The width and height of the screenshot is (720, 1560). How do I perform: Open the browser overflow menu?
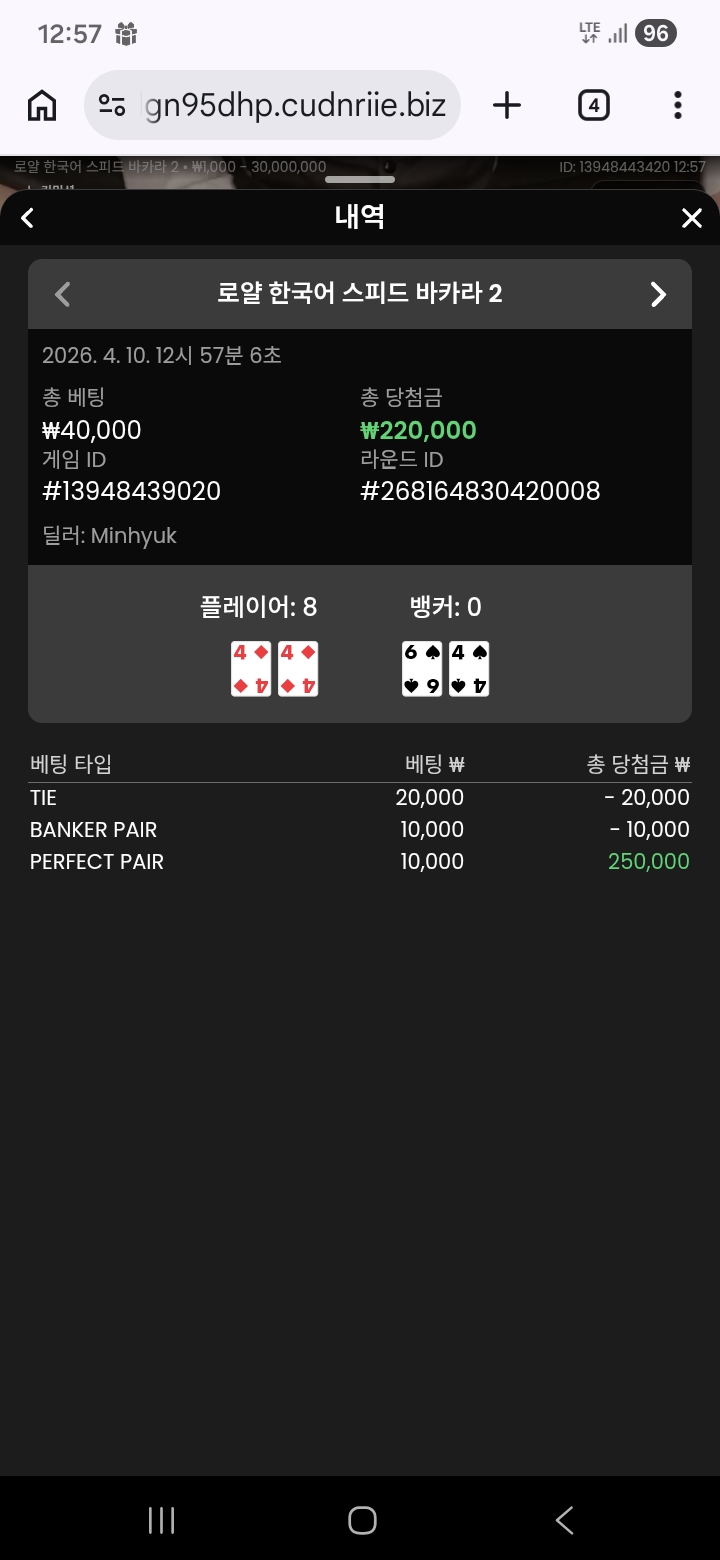coord(678,105)
